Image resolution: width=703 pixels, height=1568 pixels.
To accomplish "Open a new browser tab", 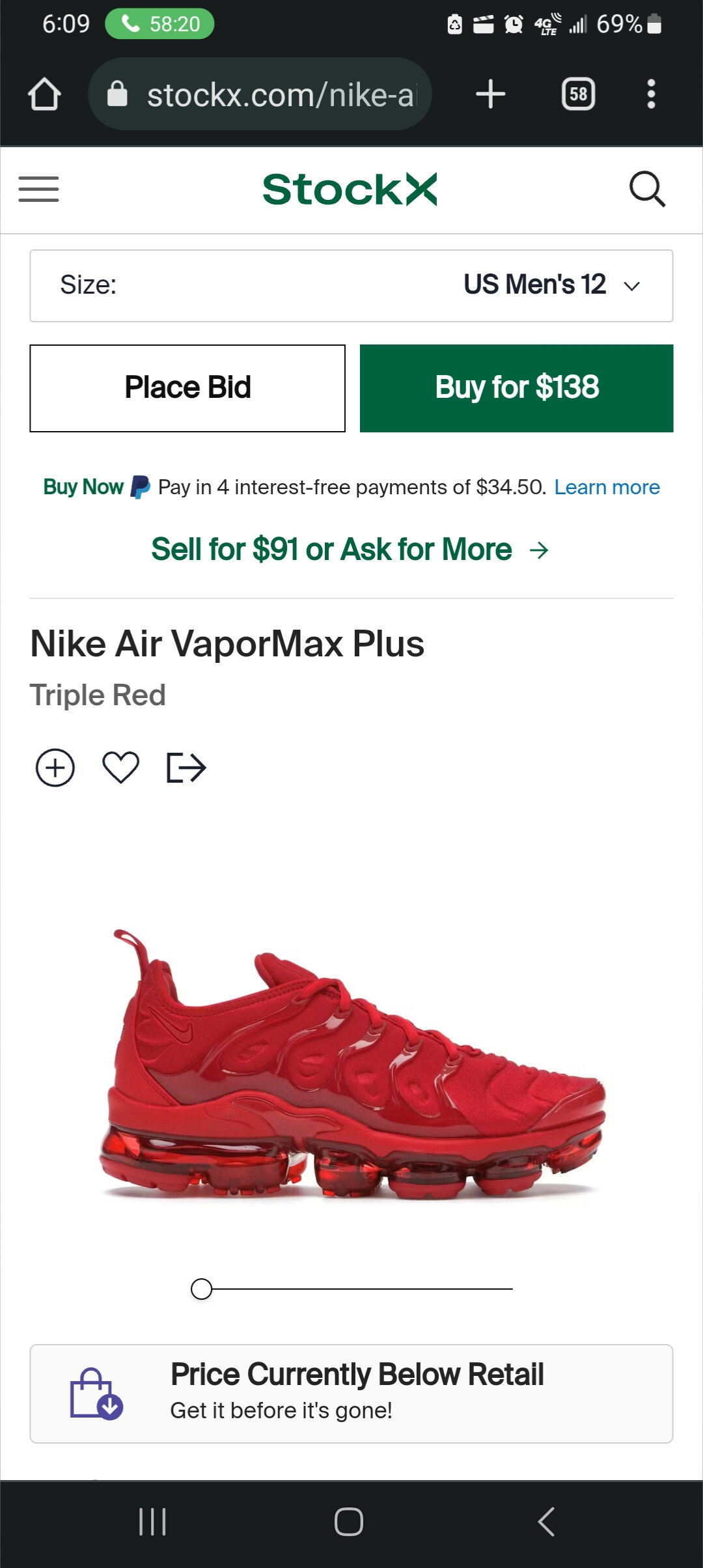I will (491, 94).
